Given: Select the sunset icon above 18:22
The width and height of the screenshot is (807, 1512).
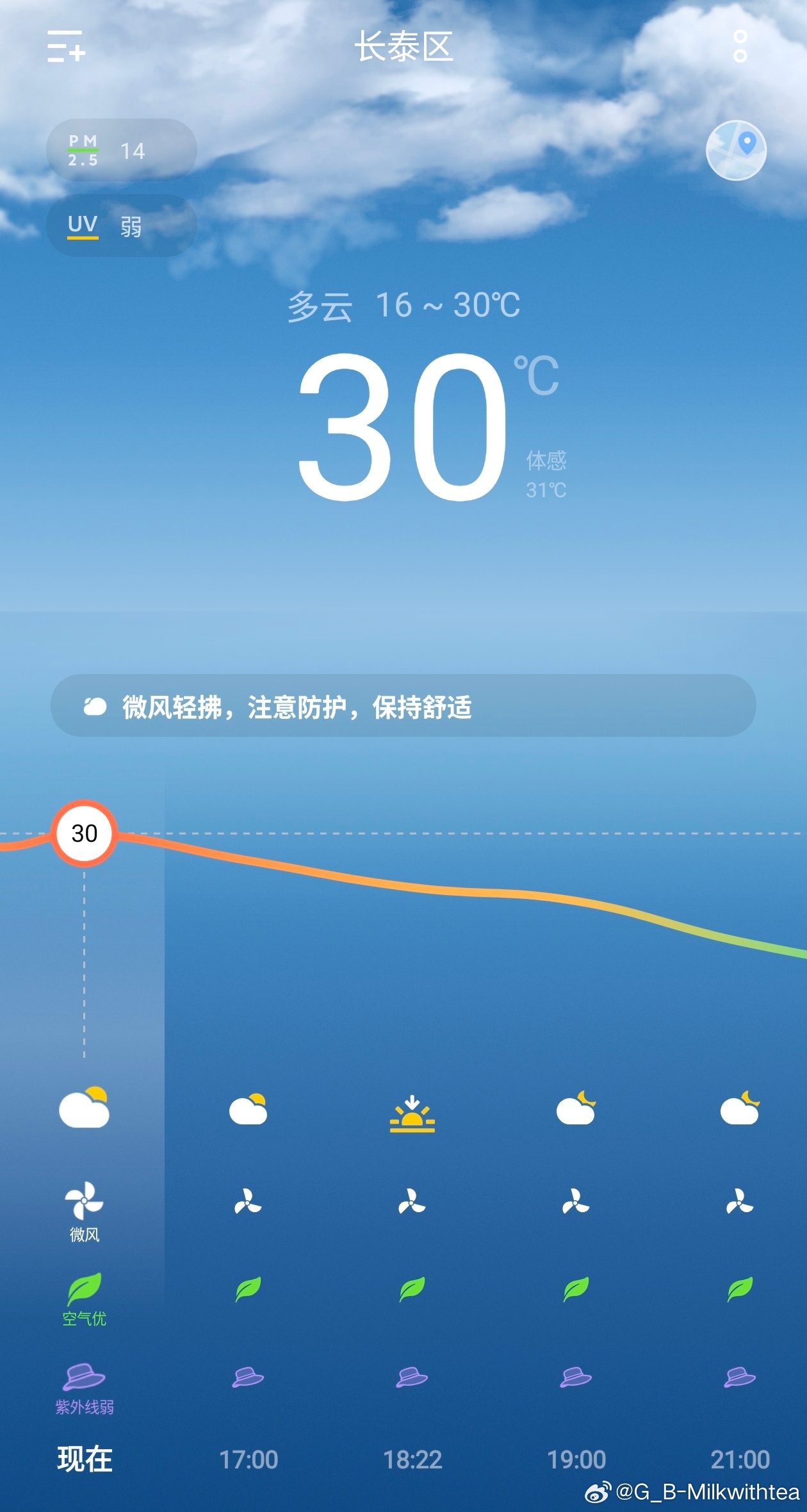Looking at the screenshot, I should pos(413,1112).
